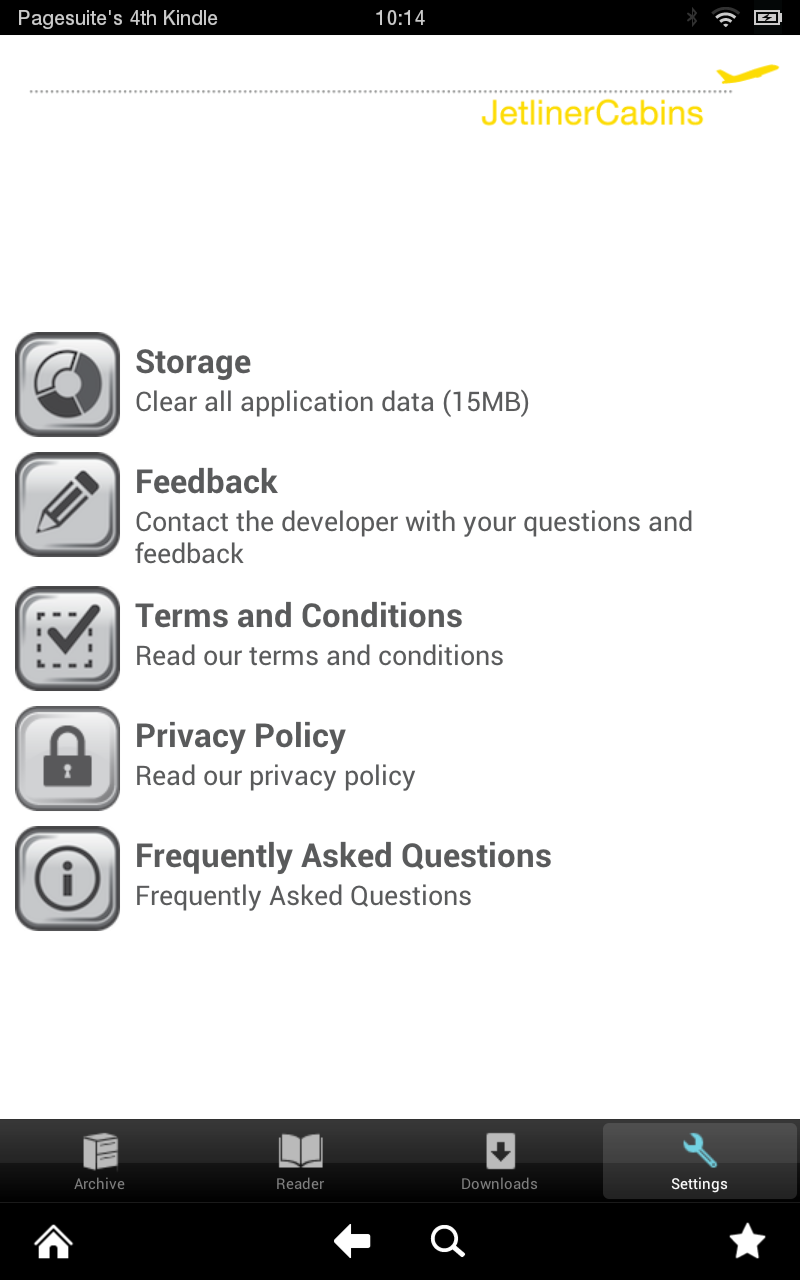Image resolution: width=800 pixels, height=1280 pixels.
Task: Click the Frequently Asked Questions info icon
Action: click(x=66, y=878)
